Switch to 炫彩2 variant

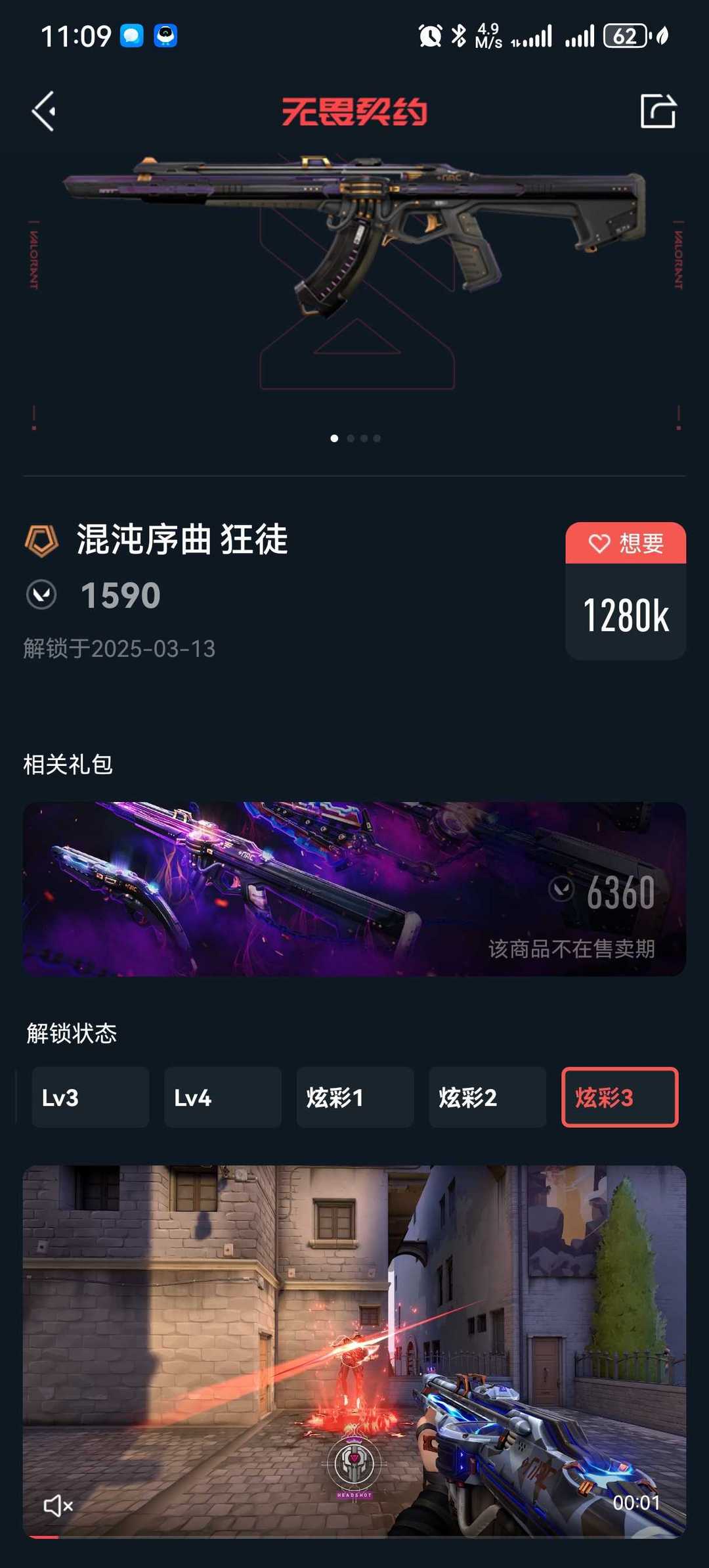(487, 1097)
